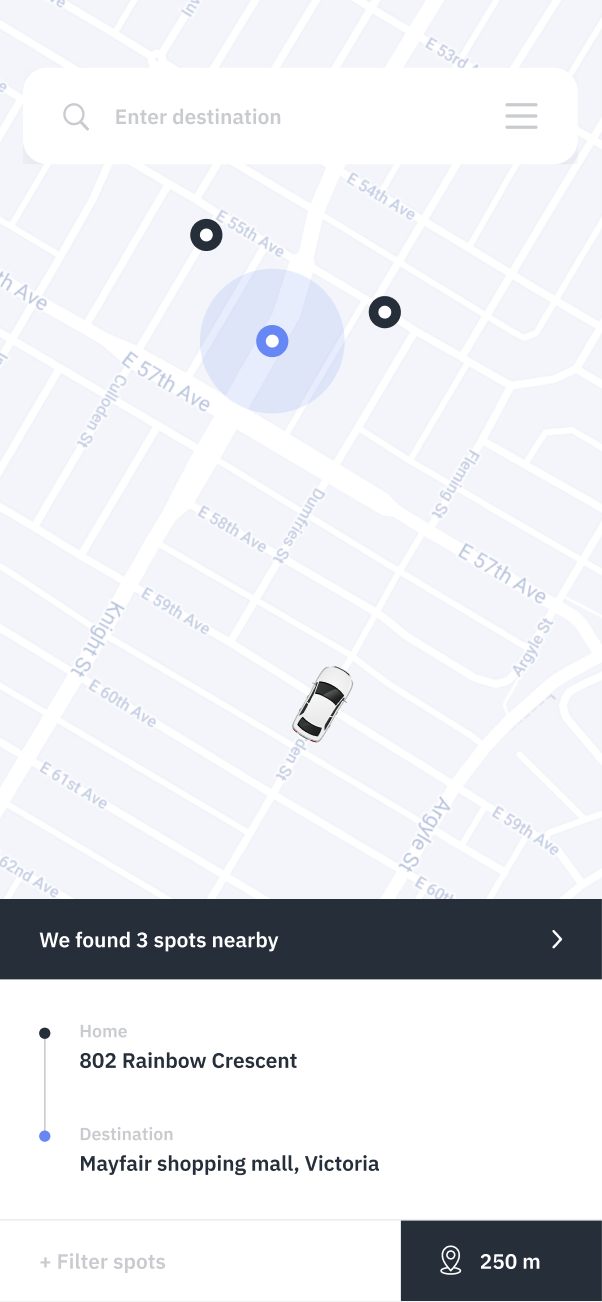Tap the search magnifier icon

click(x=75, y=116)
